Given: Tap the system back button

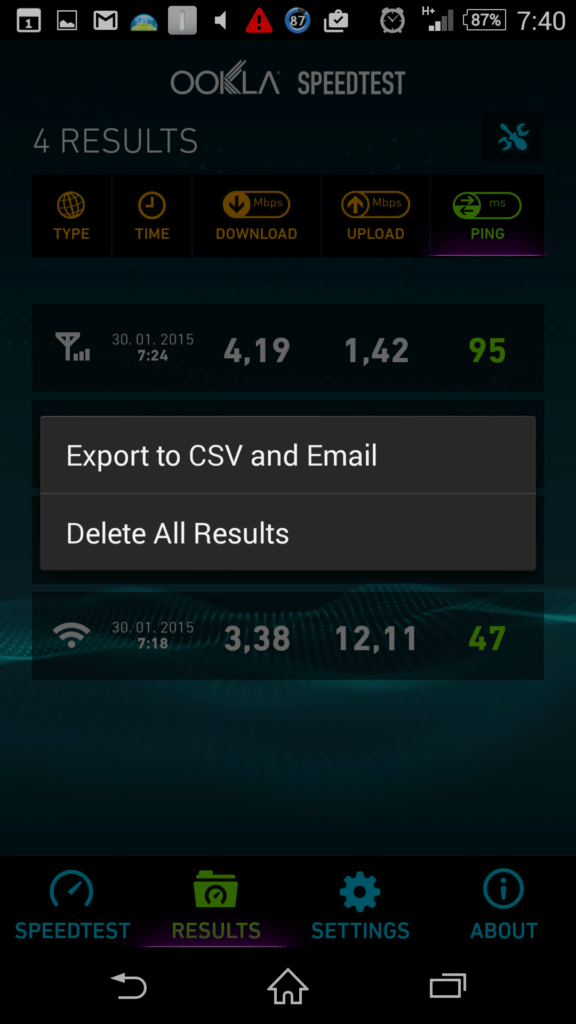Looking at the screenshot, I should coord(129,986).
